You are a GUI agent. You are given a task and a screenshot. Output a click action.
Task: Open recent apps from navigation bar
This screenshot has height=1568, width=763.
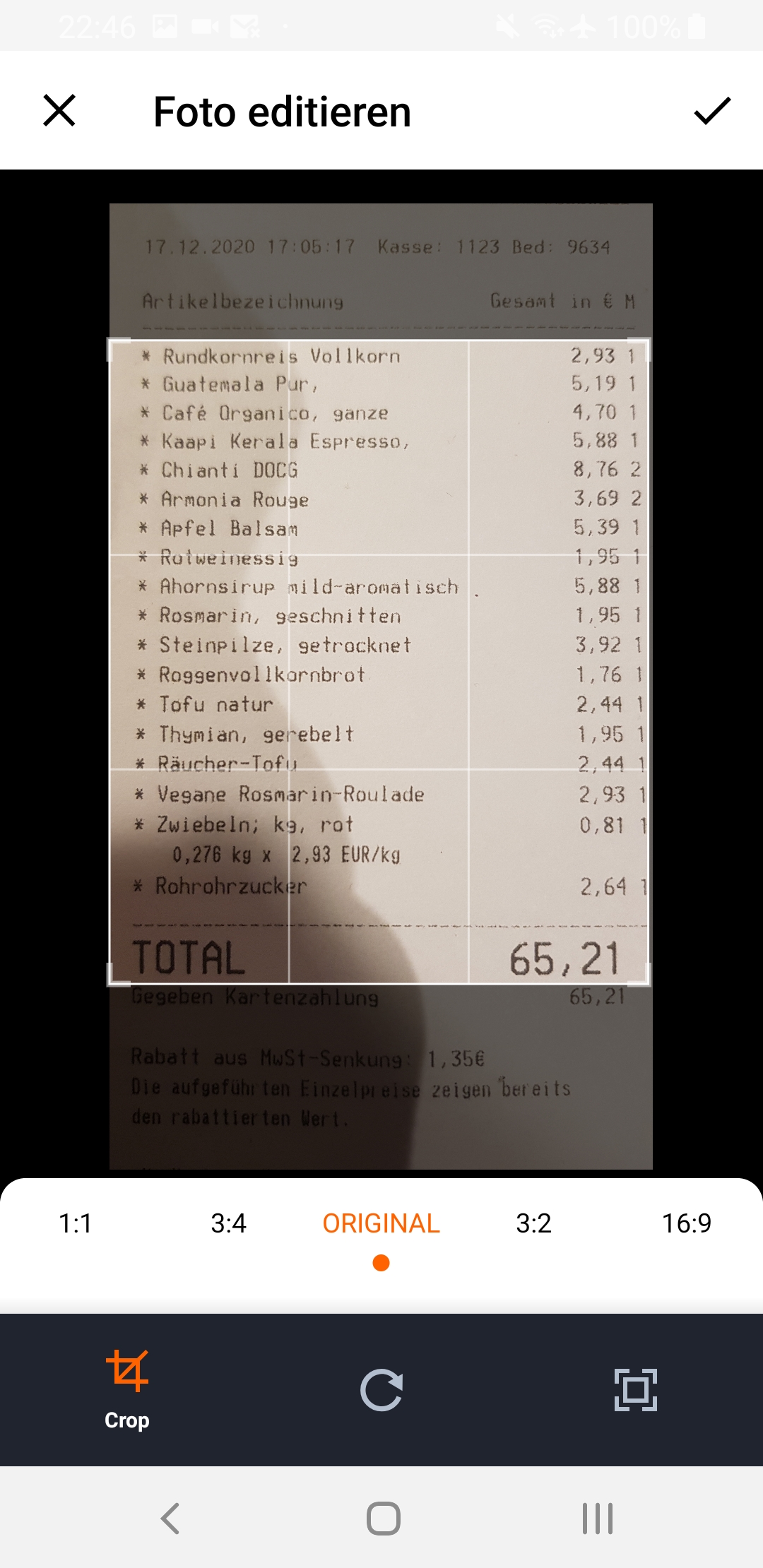click(x=598, y=1518)
